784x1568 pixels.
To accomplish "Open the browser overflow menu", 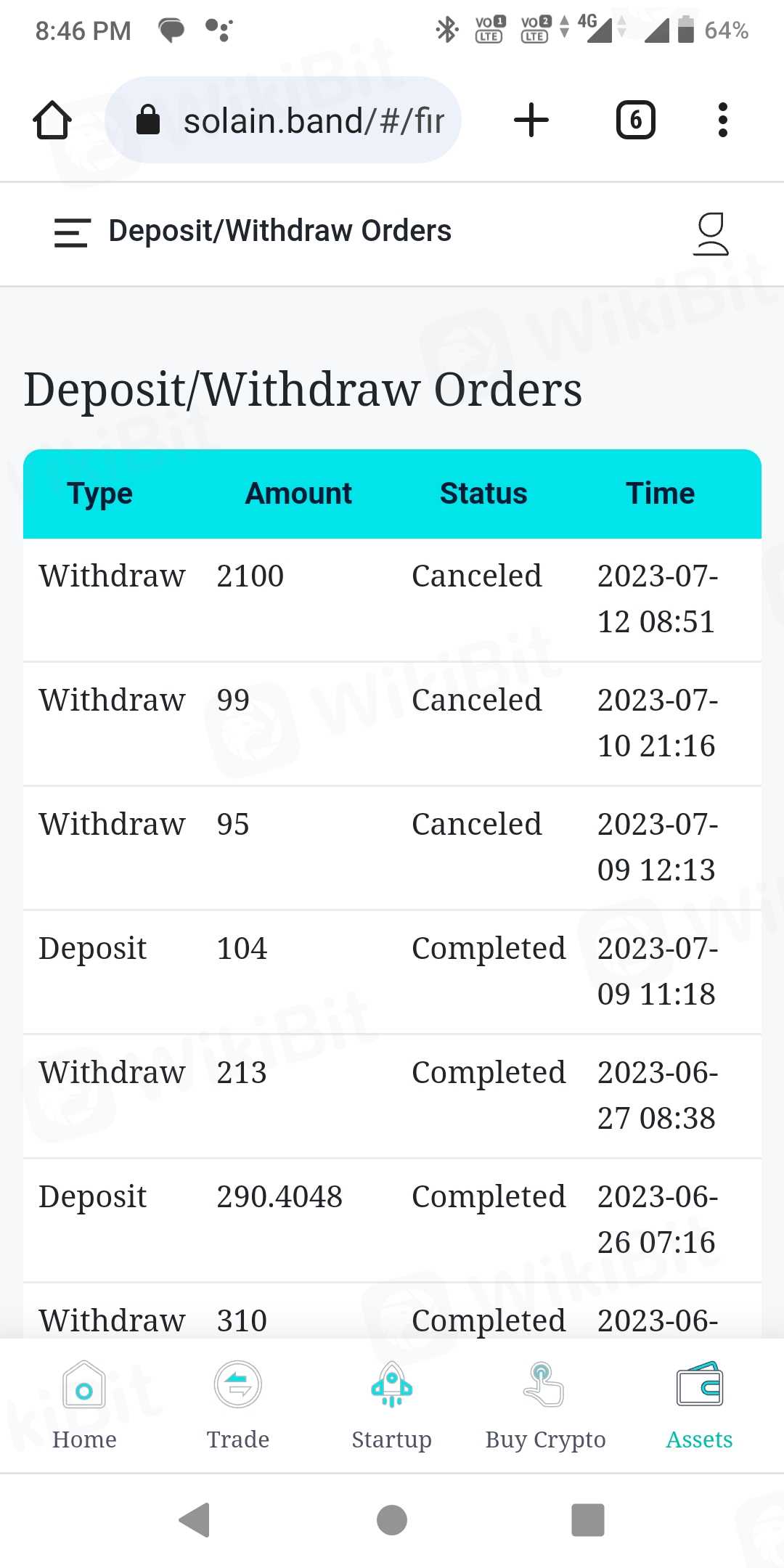I will point(722,121).
